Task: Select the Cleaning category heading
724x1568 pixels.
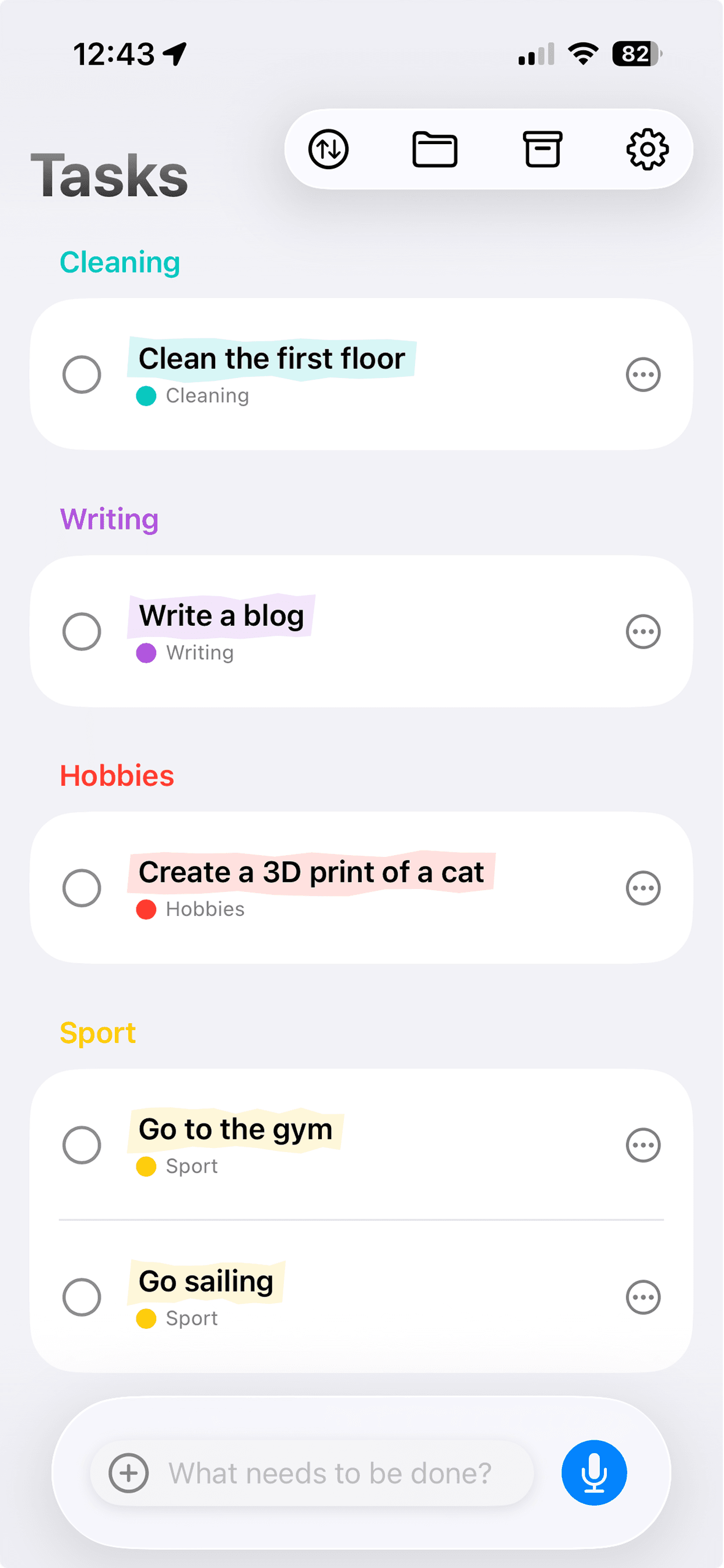Action: pos(120,262)
